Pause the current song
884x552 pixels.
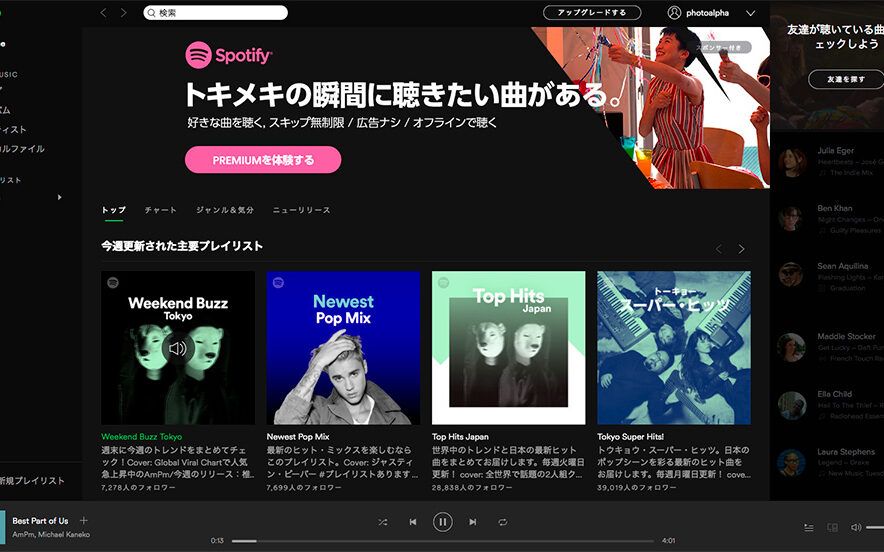(442, 522)
